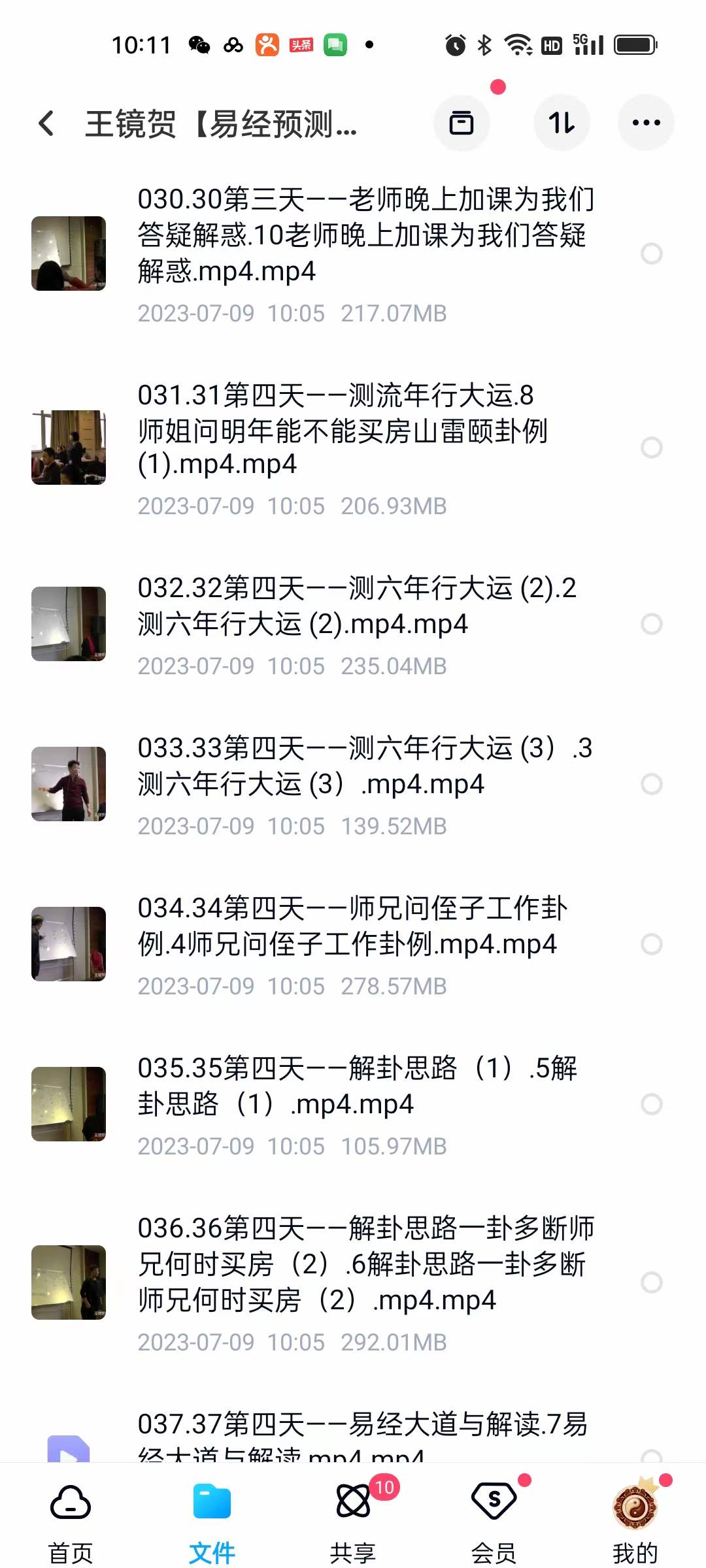
Task: Open the storage box icon with red dot
Action: (462, 123)
